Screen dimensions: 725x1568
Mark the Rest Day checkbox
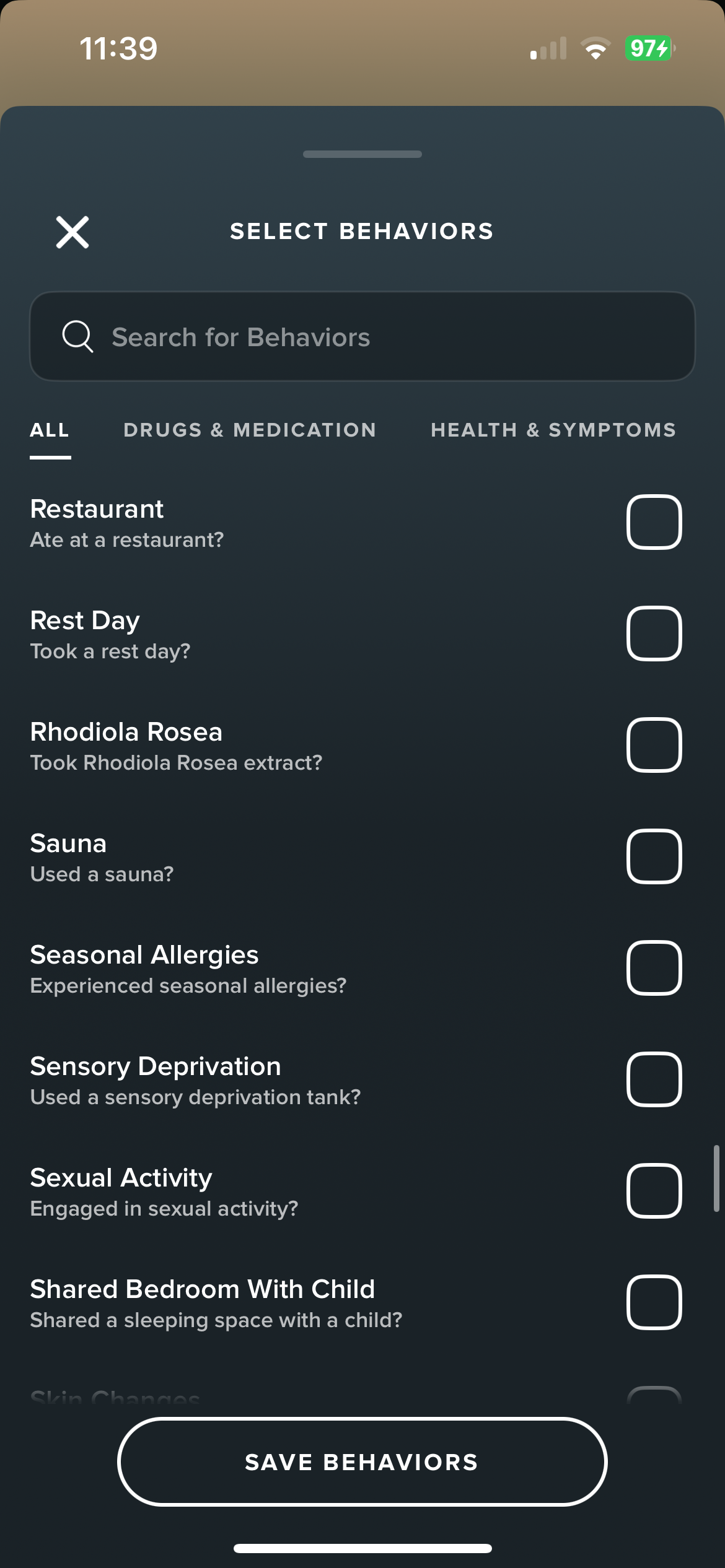pyautogui.click(x=654, y=634)
